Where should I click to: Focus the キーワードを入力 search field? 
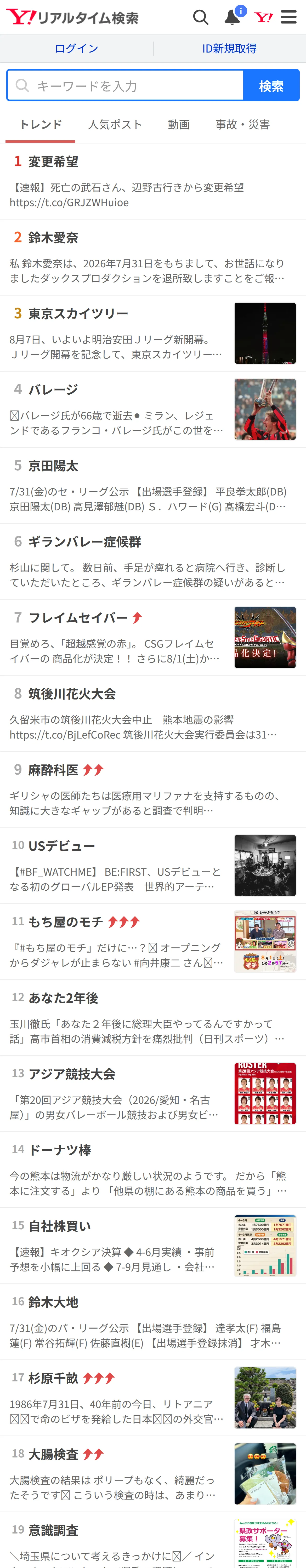125,85
